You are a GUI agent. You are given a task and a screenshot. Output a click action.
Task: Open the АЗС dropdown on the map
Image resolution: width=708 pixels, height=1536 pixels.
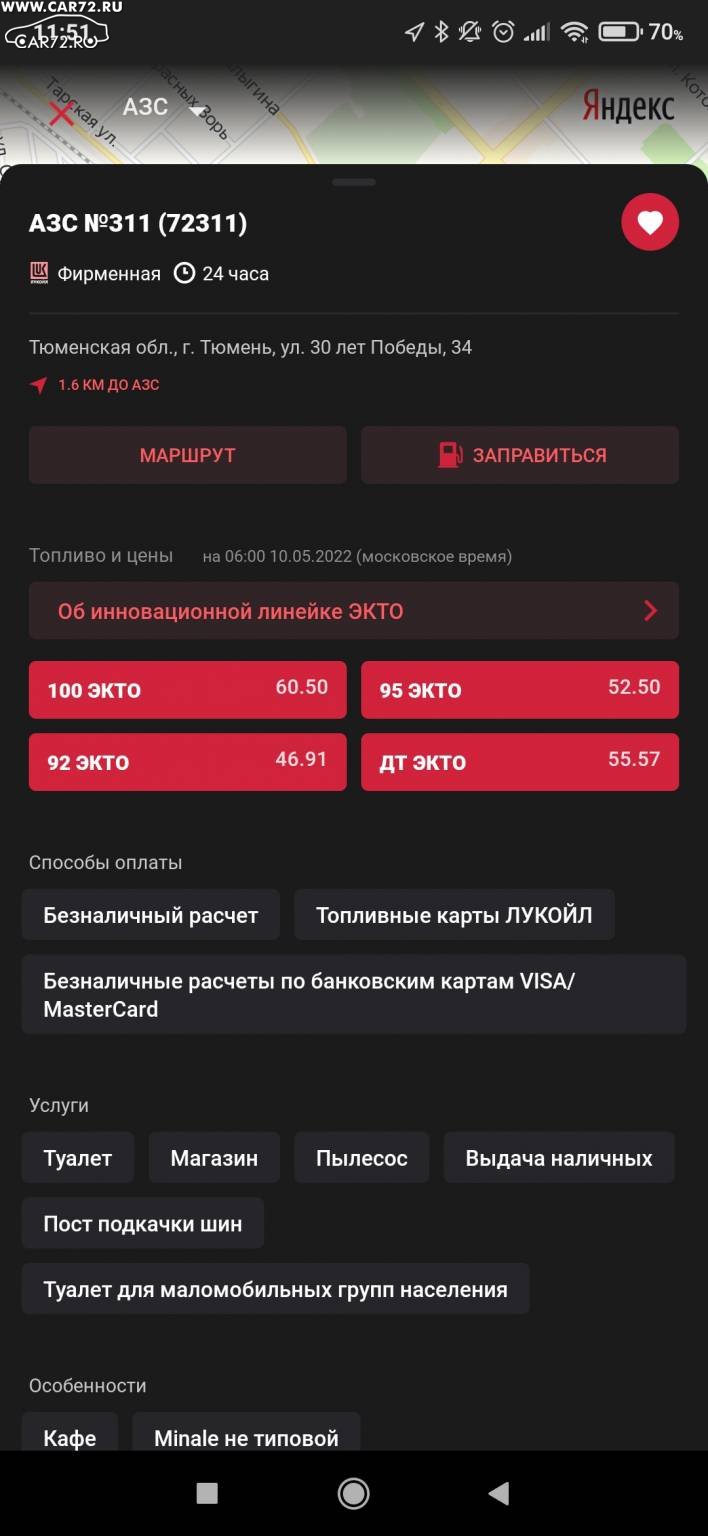tap(164, 107)
